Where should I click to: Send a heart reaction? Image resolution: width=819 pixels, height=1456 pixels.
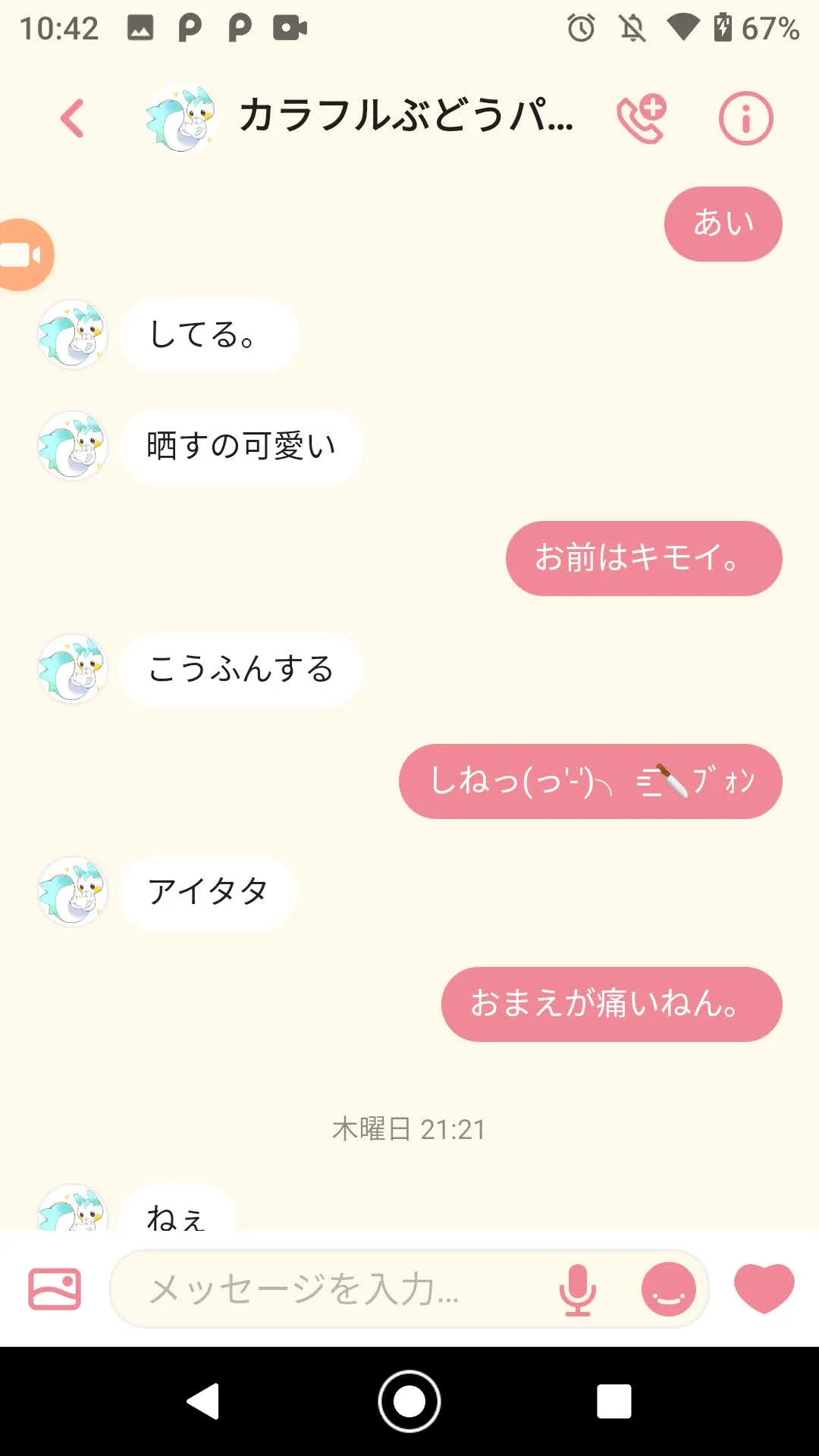764,1288
